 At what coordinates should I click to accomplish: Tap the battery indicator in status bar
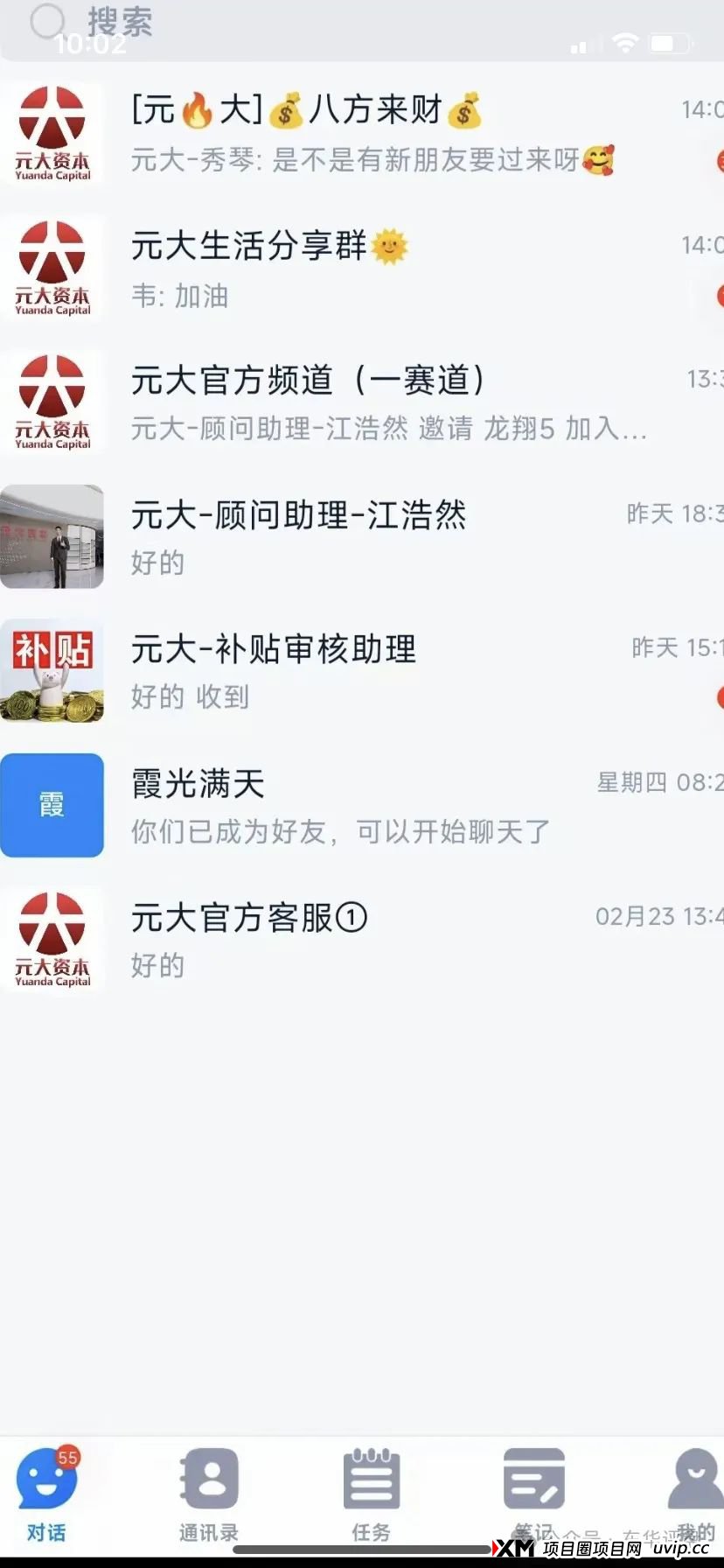[x=672, y=42]
